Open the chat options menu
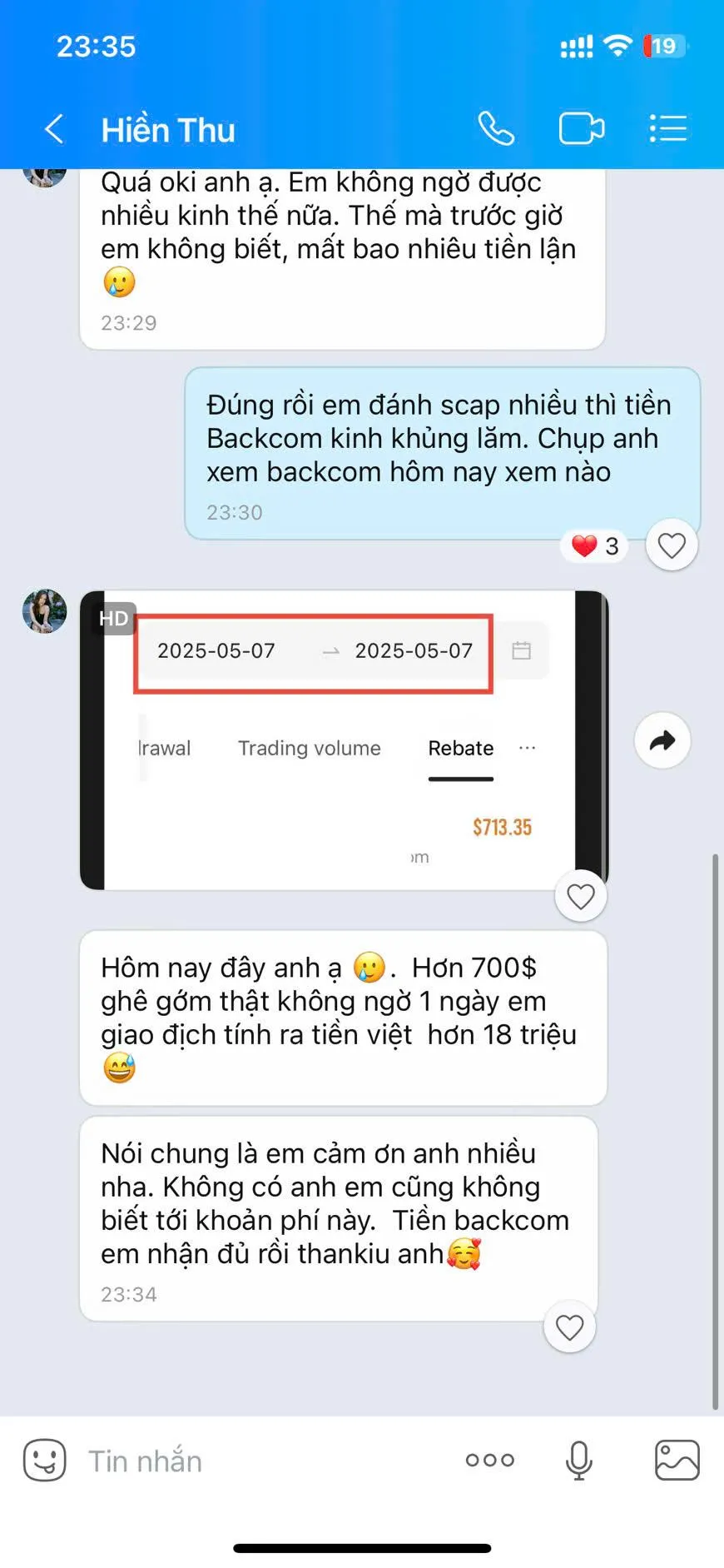 coord(668,129)
